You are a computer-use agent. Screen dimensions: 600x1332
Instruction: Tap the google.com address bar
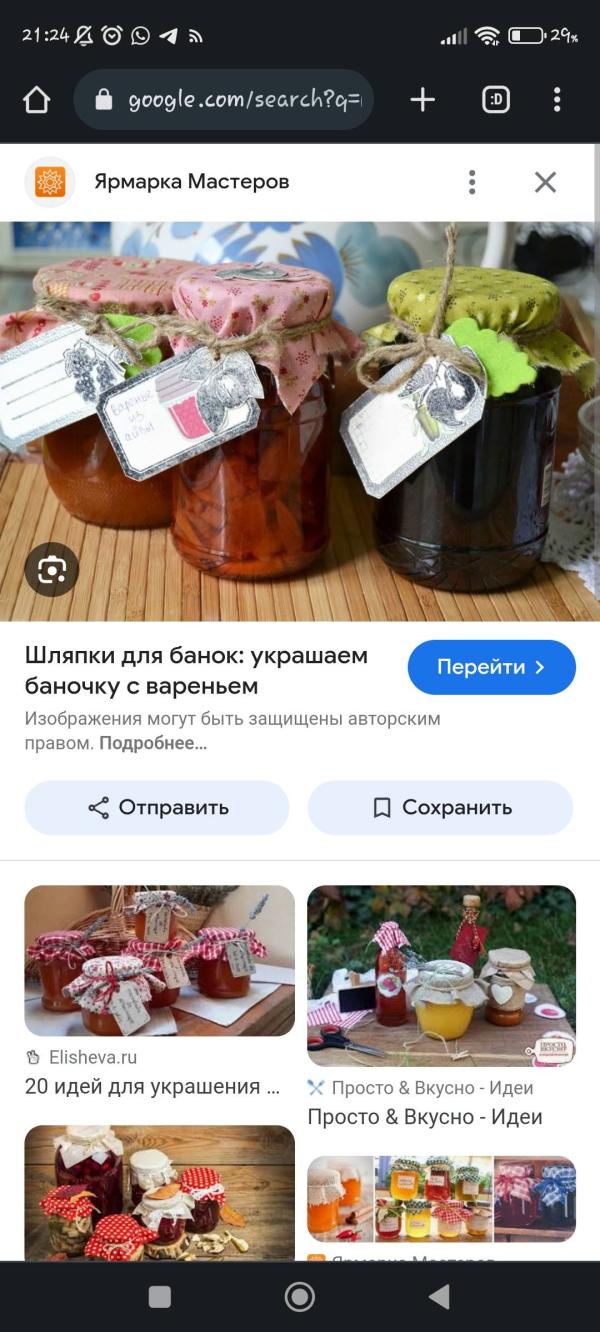(224, 99)
